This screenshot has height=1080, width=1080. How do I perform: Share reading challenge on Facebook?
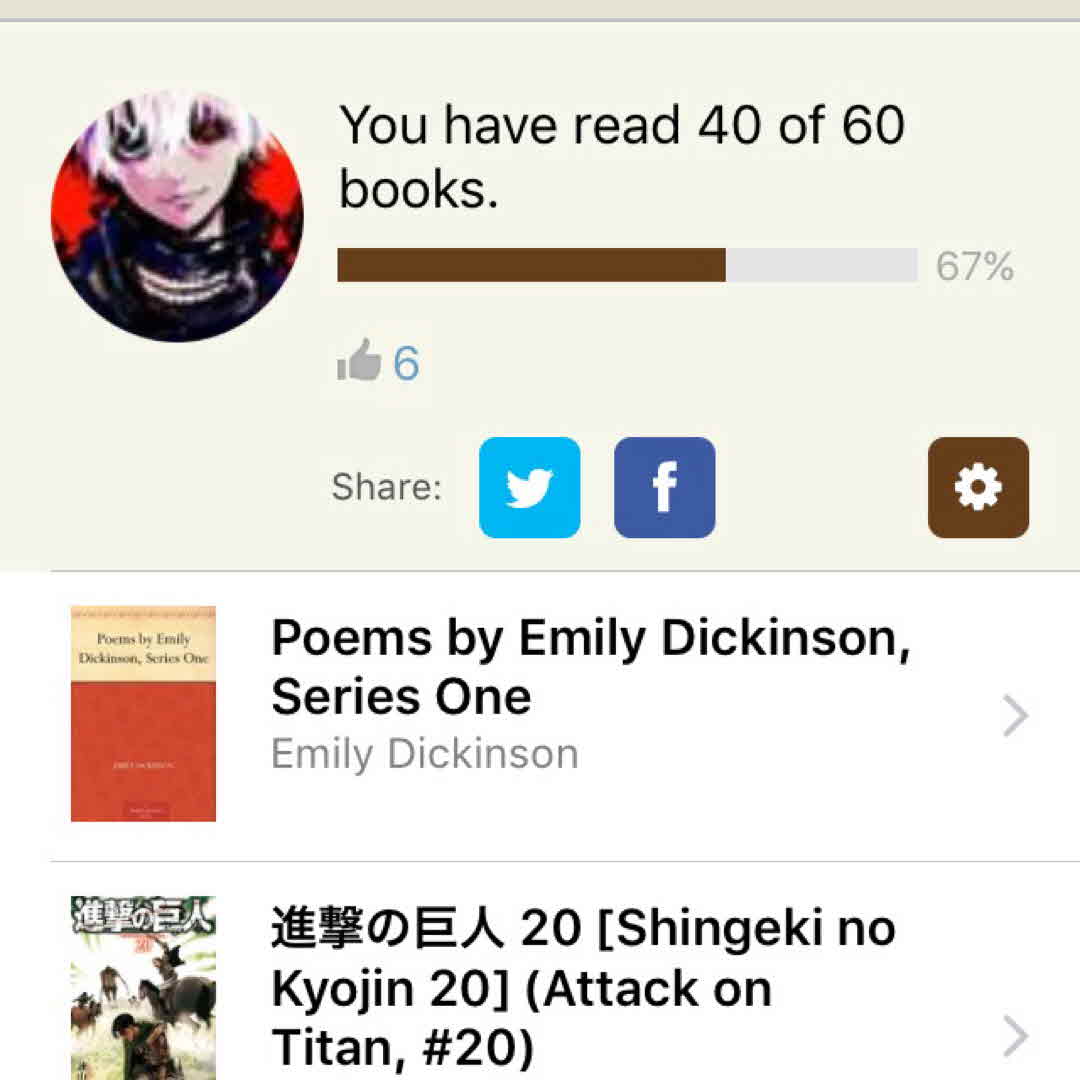coord(664,488)
